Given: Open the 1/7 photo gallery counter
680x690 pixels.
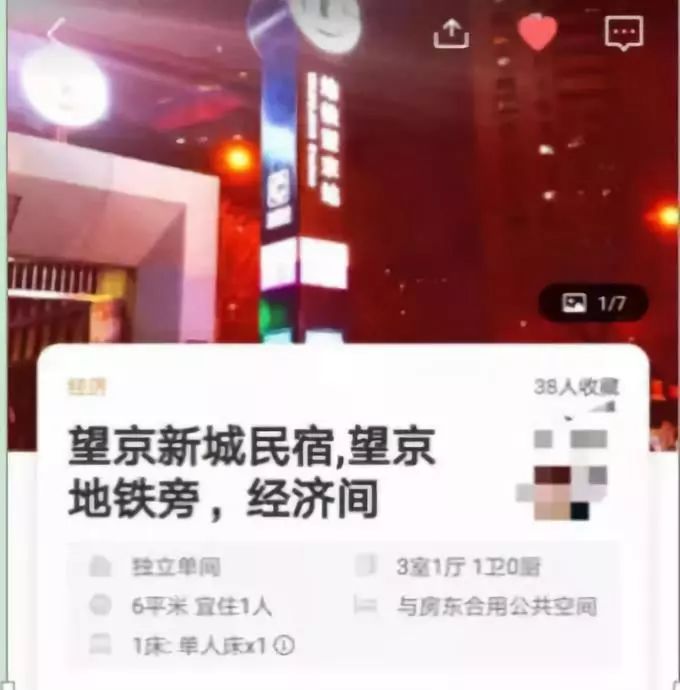Looking at the screenshot, I should click(x=593, y=303).
